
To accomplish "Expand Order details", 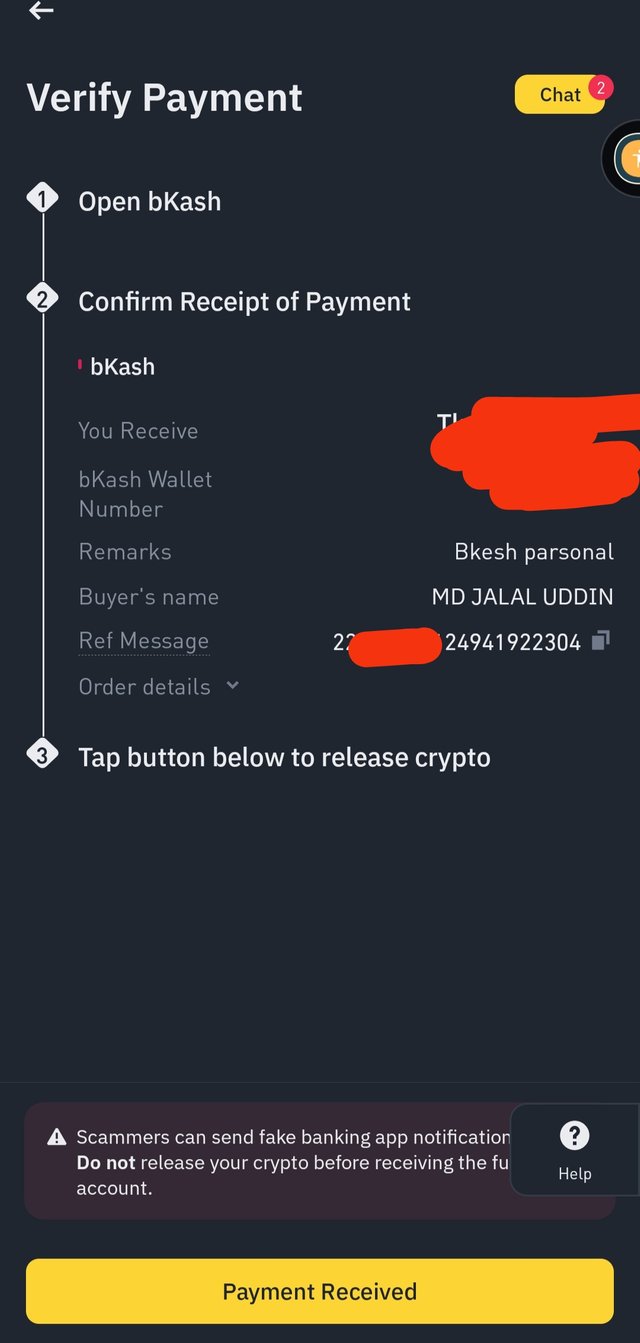I will pos(159,687).
